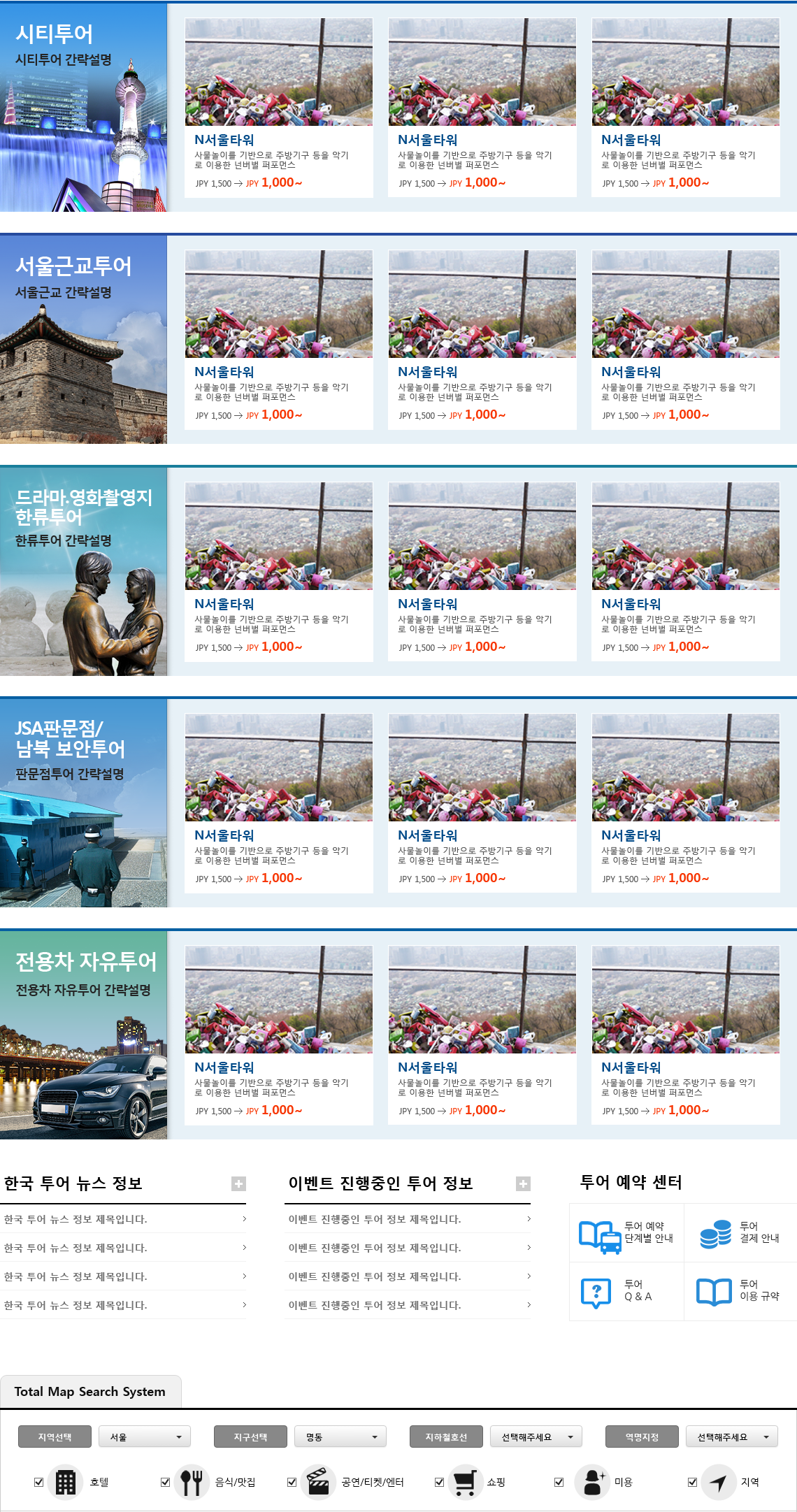Screen dimensions: 797x1512
Task: Open 투어 이용 규약
Action: coord(740,1291)
